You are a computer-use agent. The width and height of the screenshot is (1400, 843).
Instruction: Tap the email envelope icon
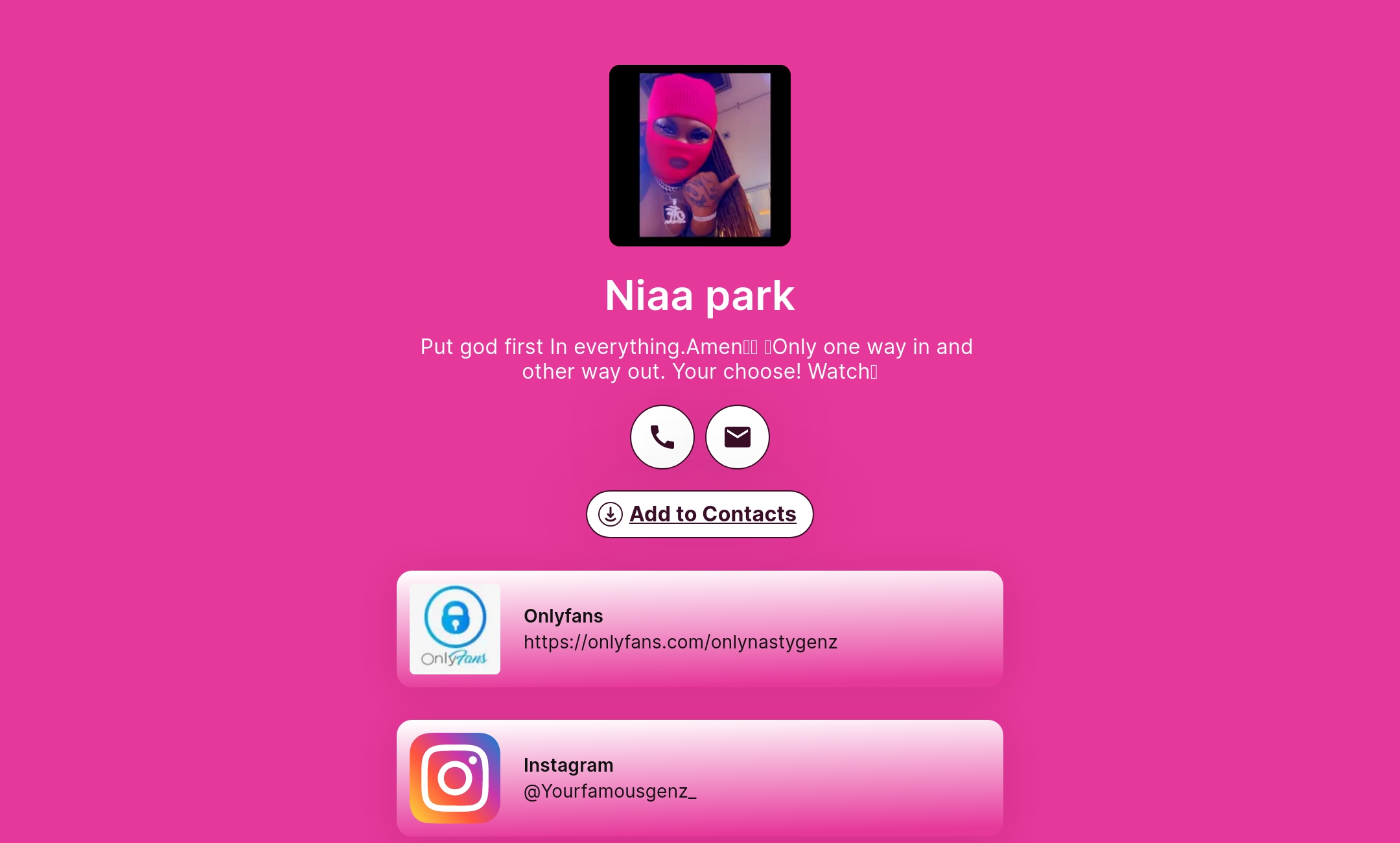click(x=737, y=437)
